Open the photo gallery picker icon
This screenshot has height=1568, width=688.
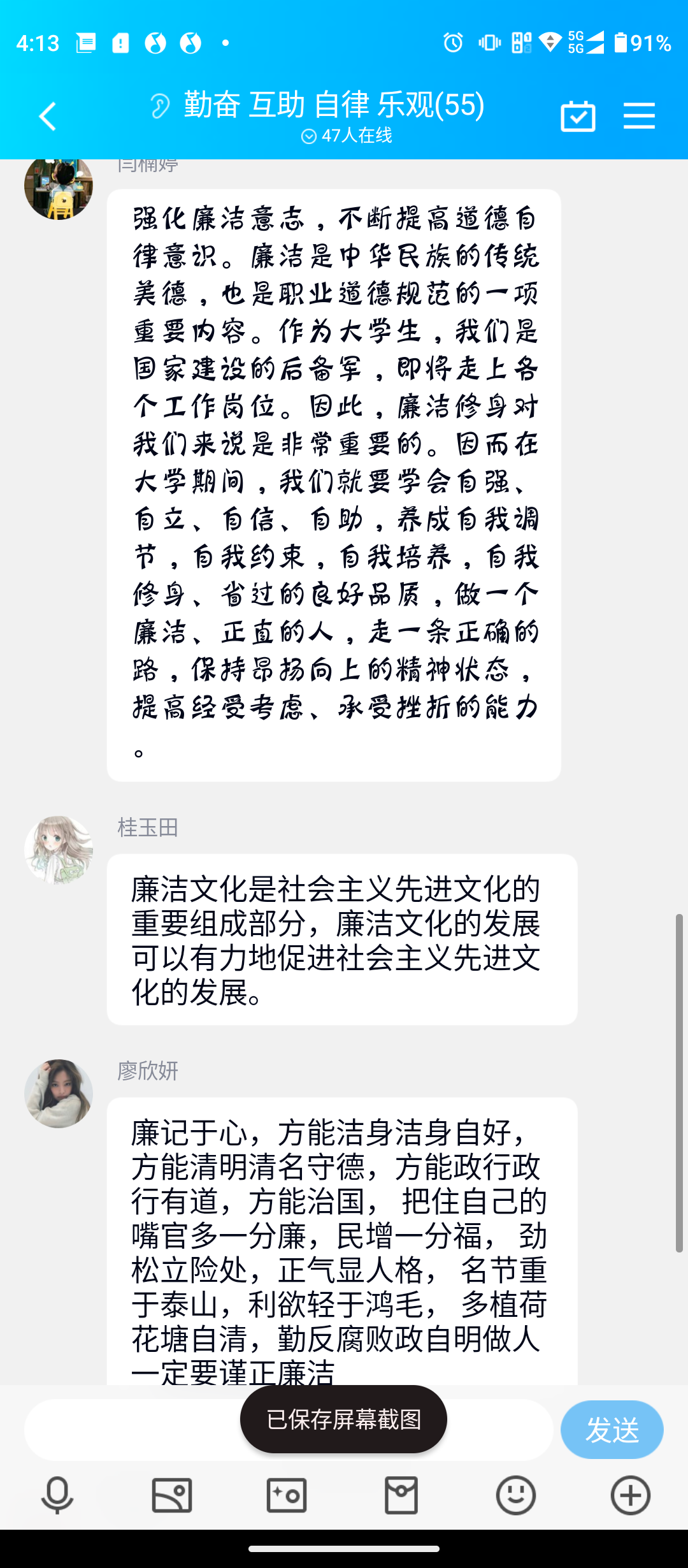(x=171, y=1495)
